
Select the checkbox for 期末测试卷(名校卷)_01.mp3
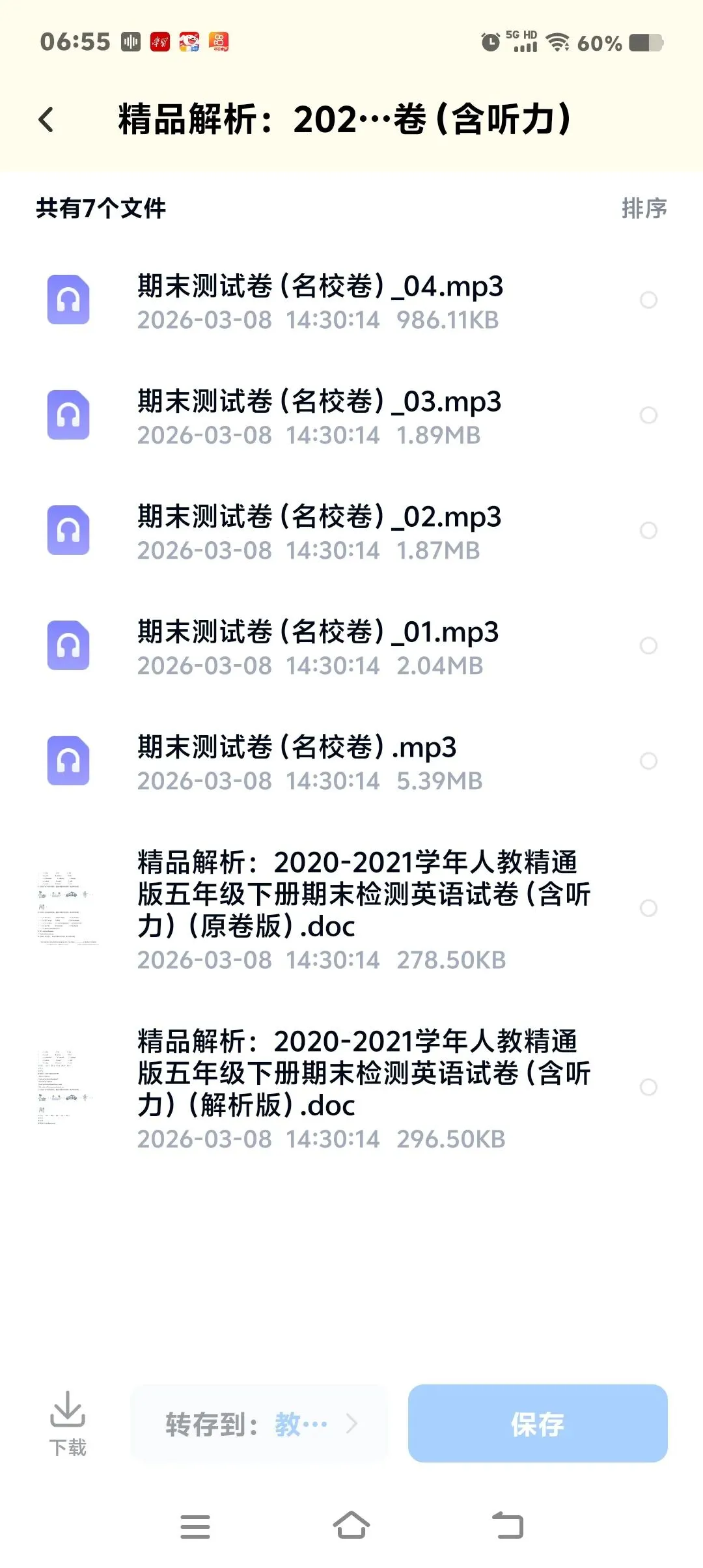648,646
